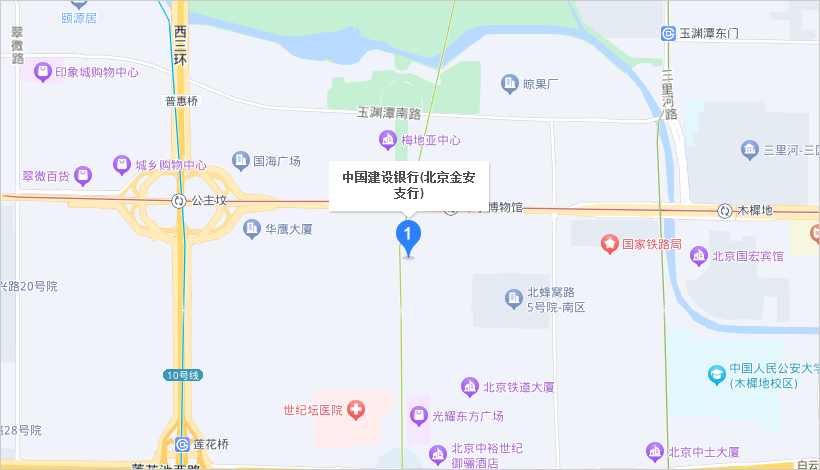Select the 莲花桥 subway station
Viewport: 820px width, 470px height.
[182, 444]
